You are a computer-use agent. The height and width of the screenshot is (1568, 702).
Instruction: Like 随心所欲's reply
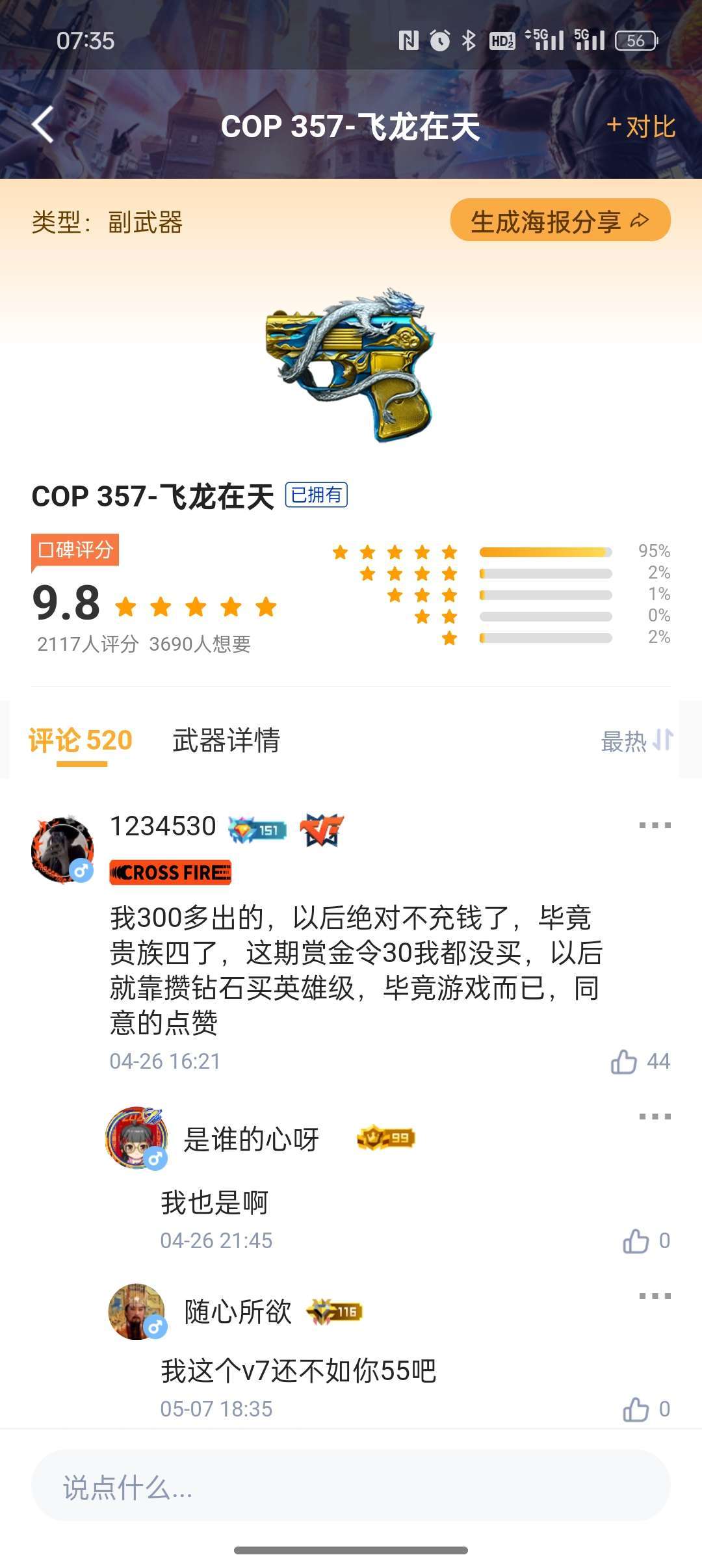click(636, 1409)
